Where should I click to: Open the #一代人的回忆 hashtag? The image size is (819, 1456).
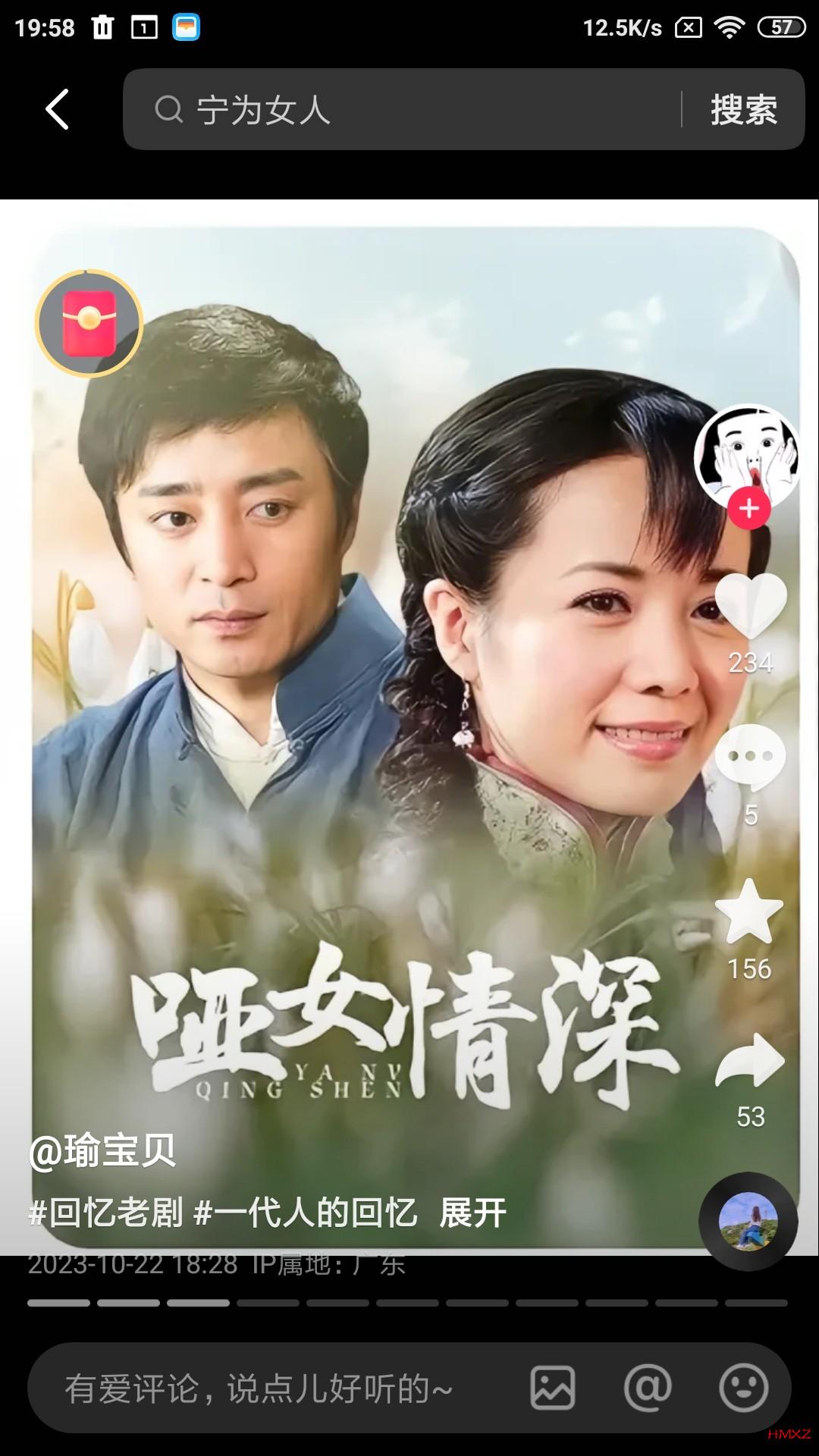coord(306,1213)
